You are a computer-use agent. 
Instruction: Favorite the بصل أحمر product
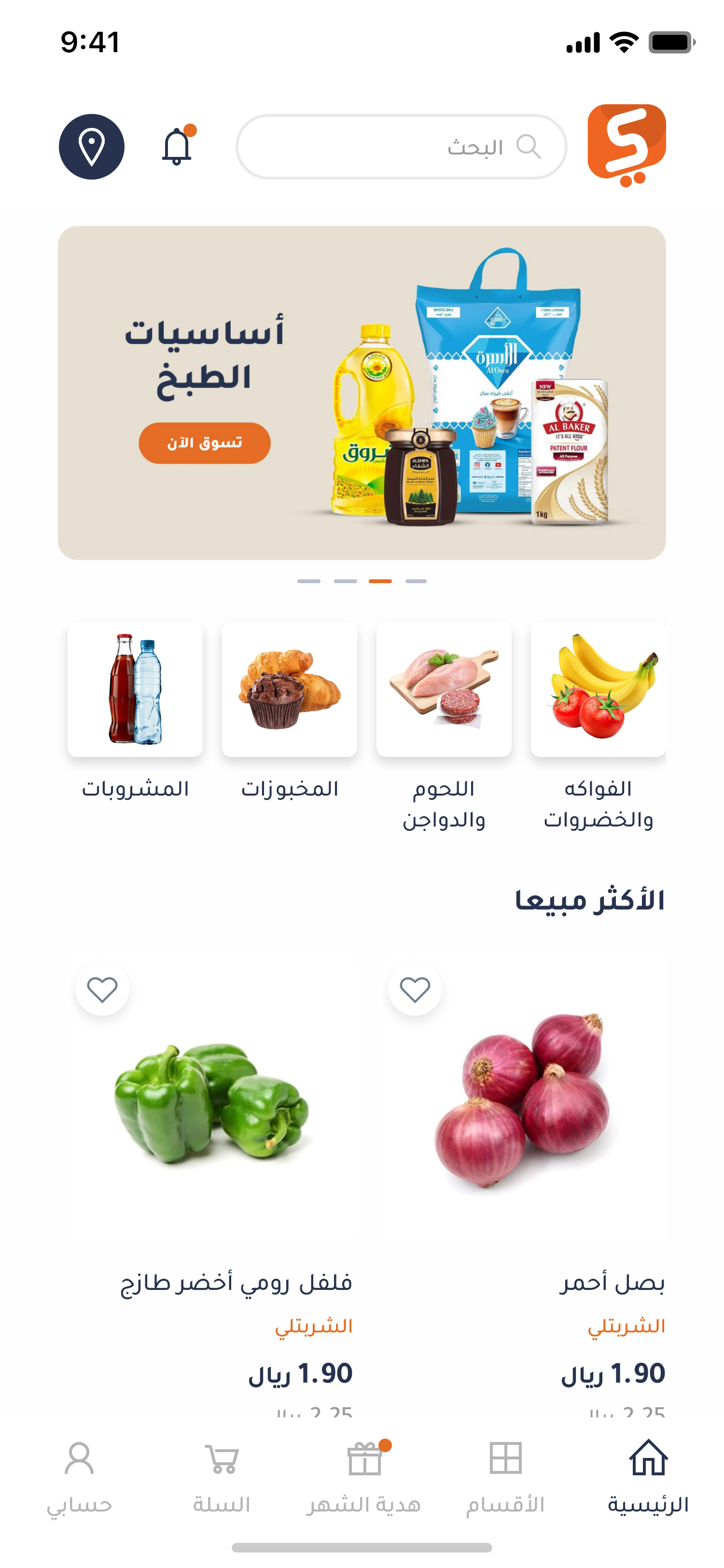click(x=415, y=989)
